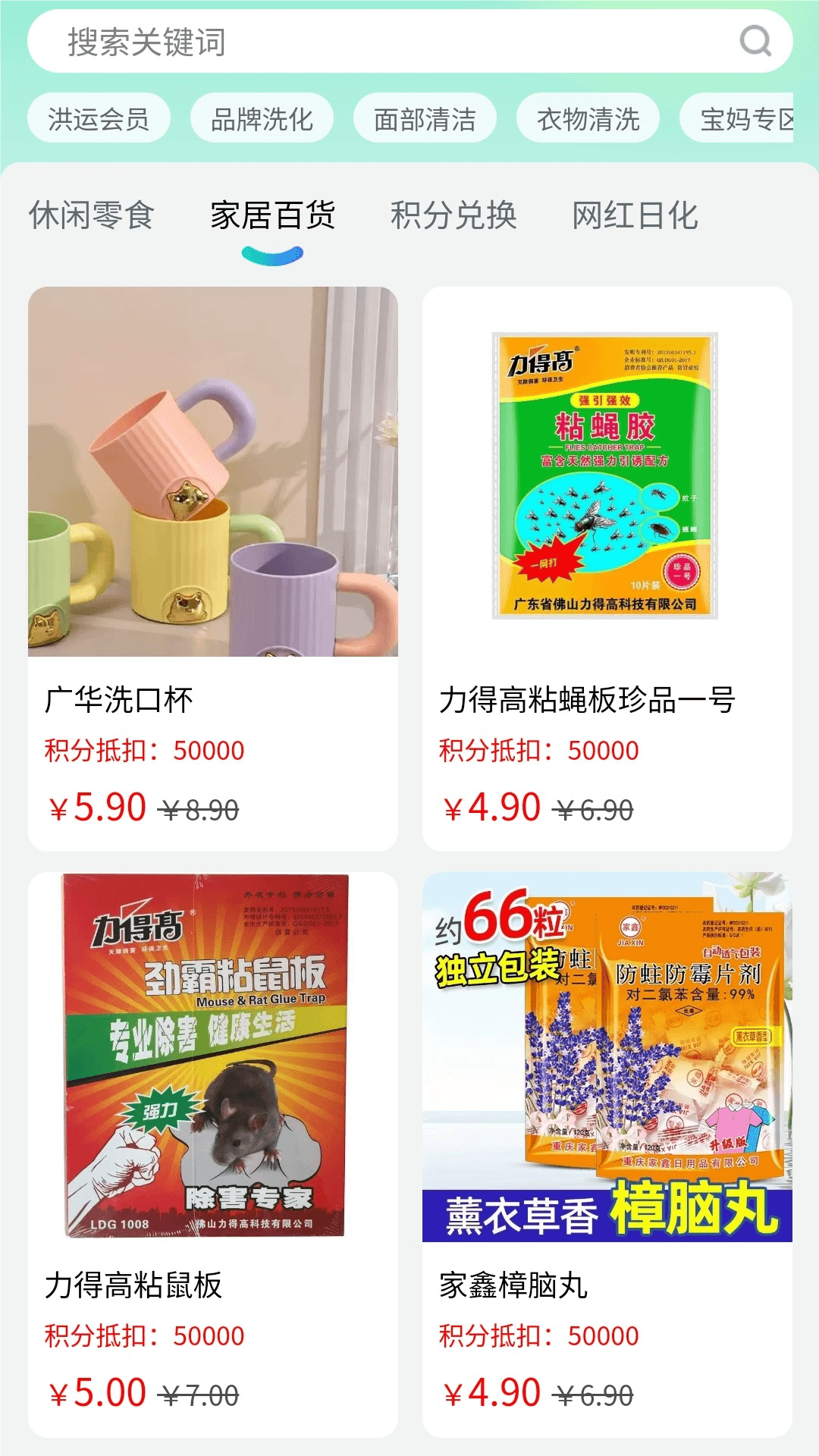Switch to the 休闲零食 tab
The image size is (819, 1456).
(x=91, y=215)
